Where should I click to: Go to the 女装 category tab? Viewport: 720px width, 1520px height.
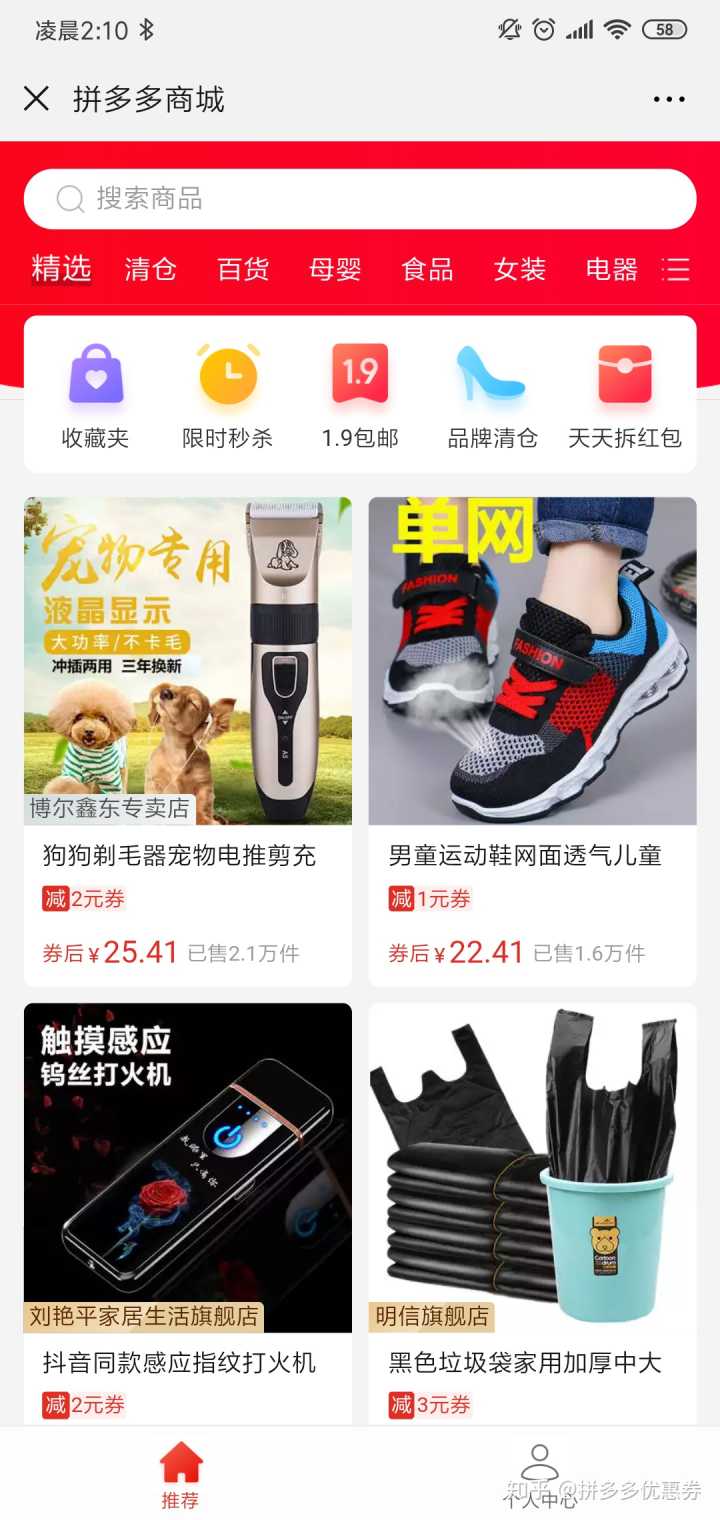click(519, 269)
